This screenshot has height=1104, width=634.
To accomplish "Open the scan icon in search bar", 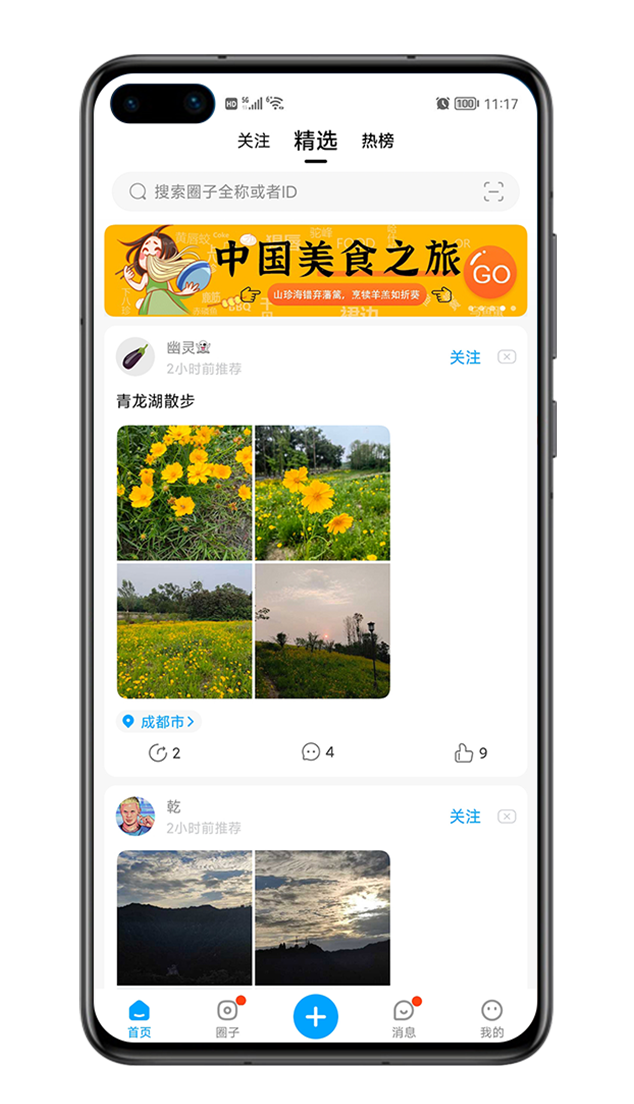I will point(493,192).
